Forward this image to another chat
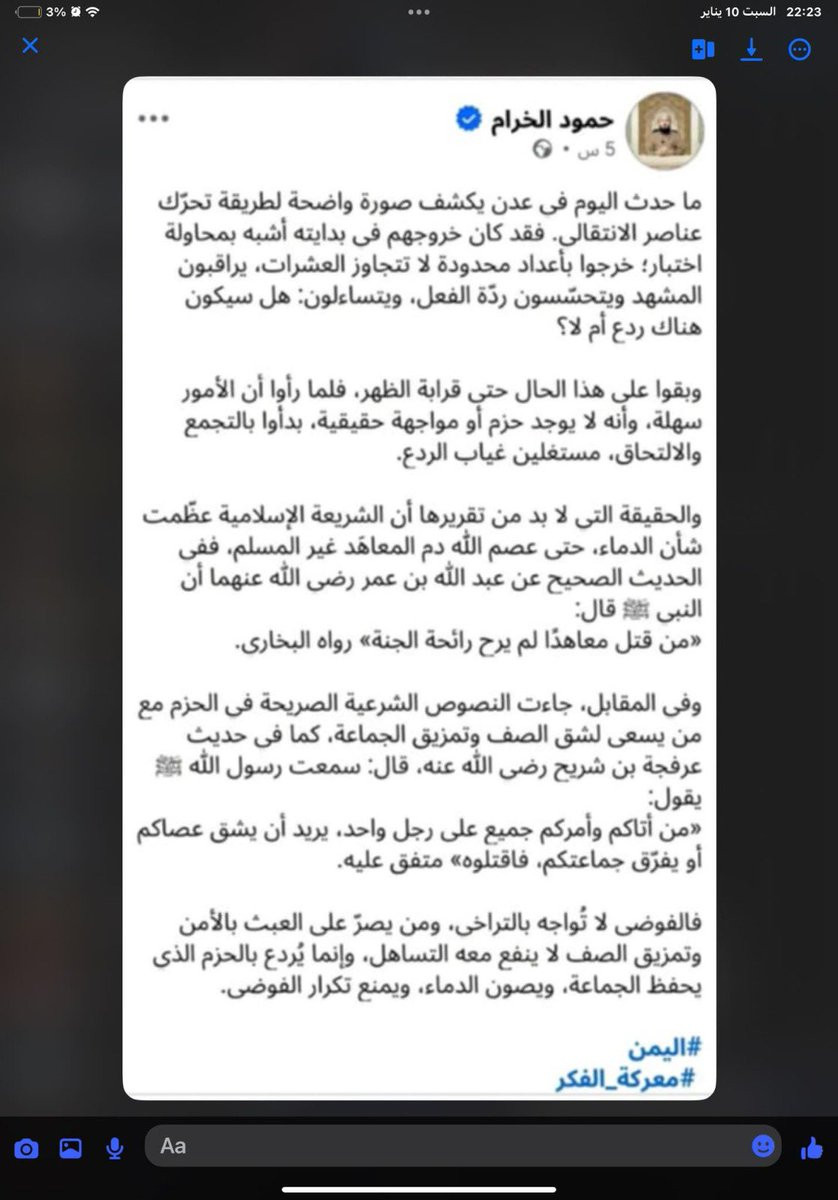The image size is (838, 1200). 701,49
